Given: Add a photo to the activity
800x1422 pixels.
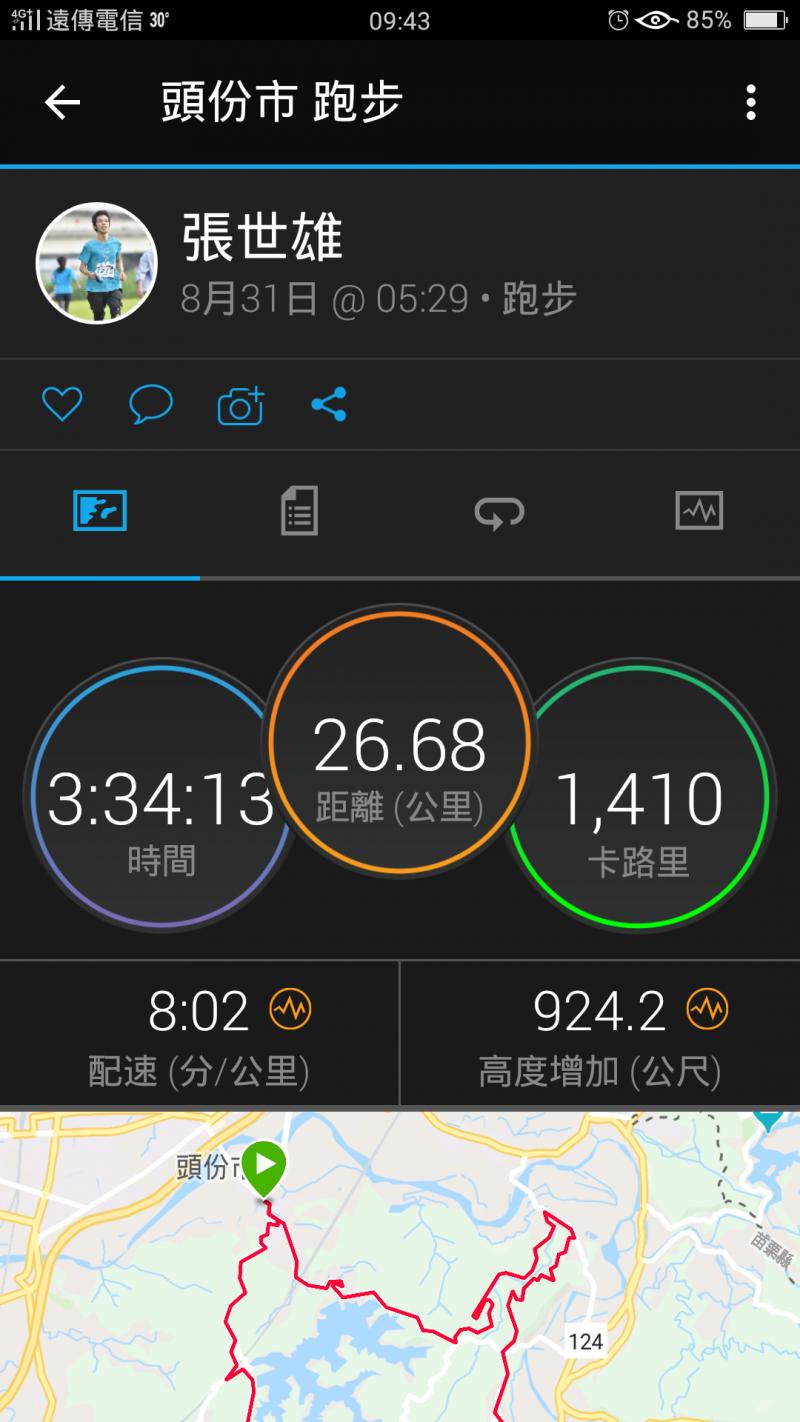Looking at the screenshot, I should click(240, 405).
